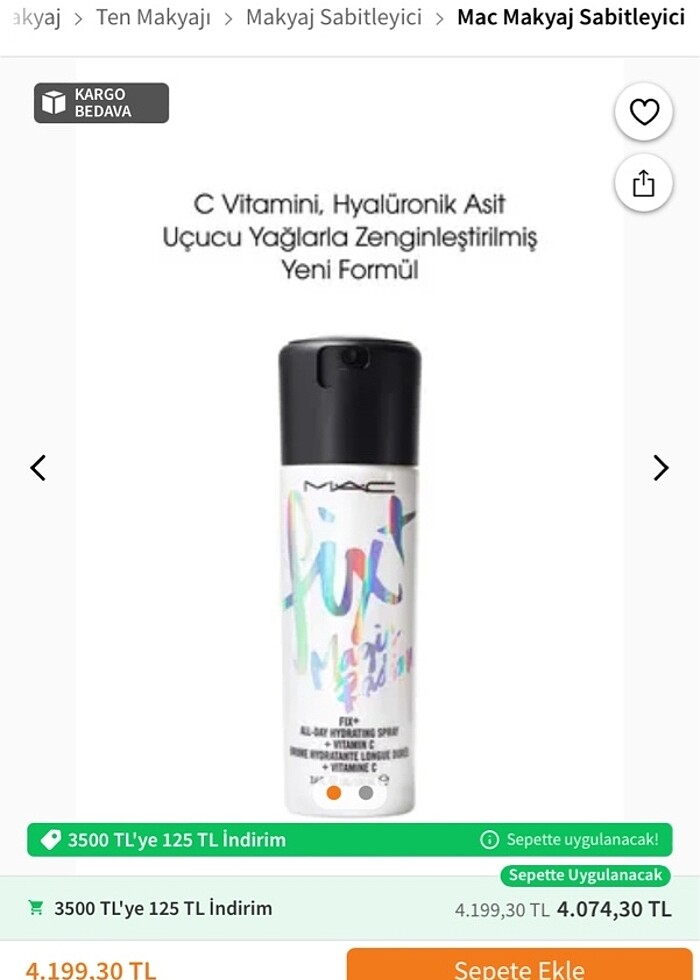
Task: Jump to second image via gray dot
Action: click(366, 793)
